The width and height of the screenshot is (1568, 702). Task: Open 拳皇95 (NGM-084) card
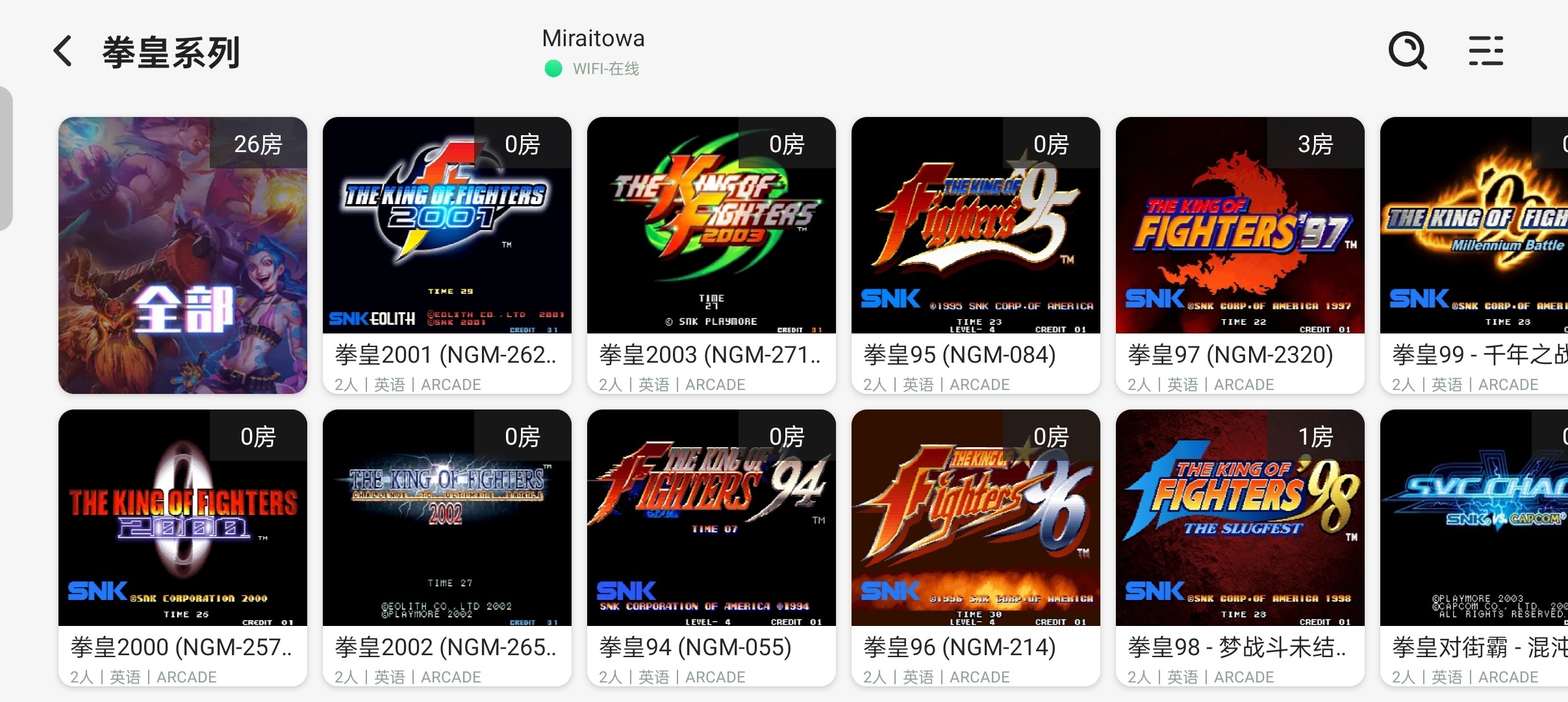(976, 255)
